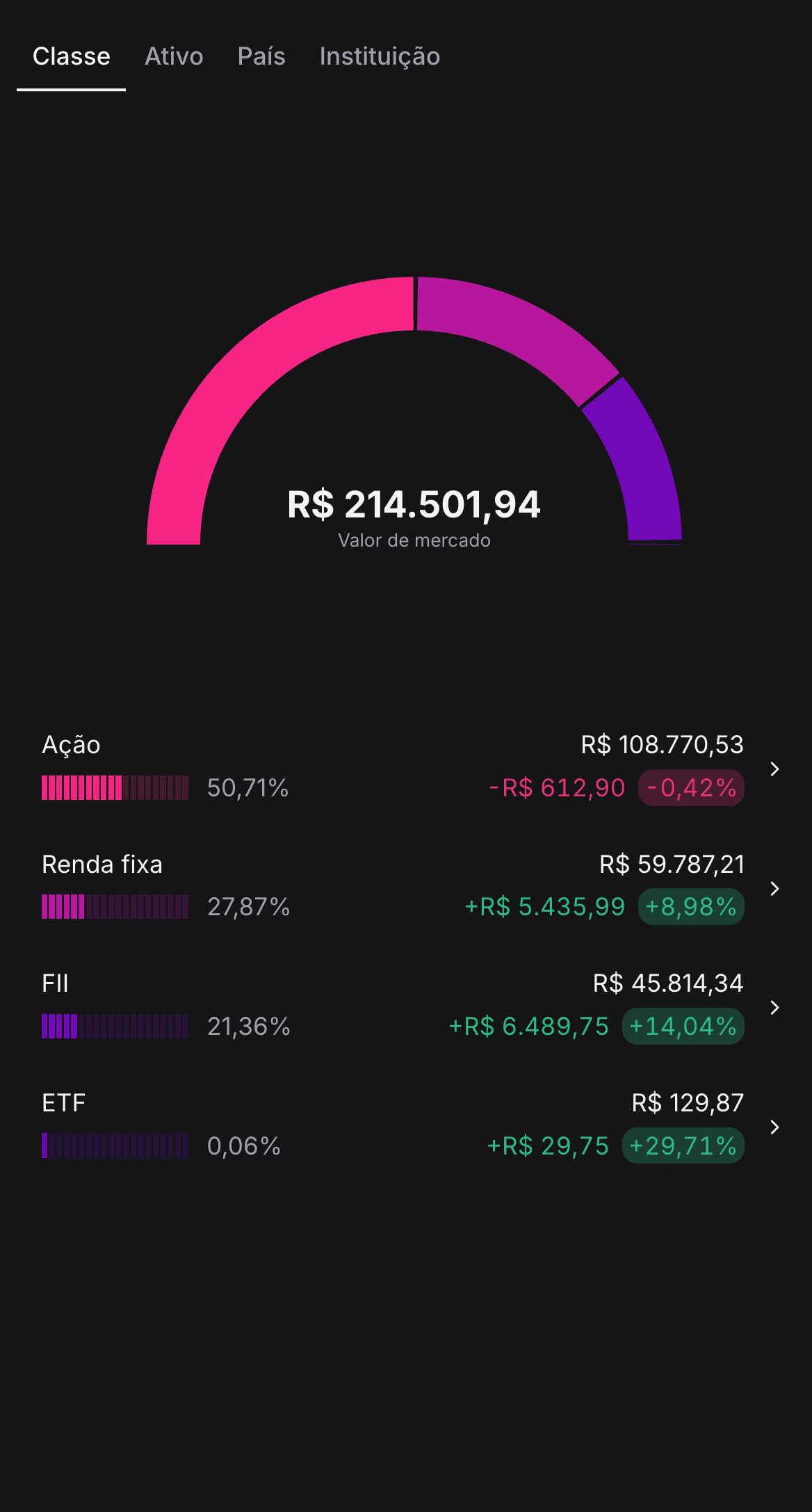Select the FII market value amount
The image size is (812, 1512).
pyautogui.click(x=667, y=983)
